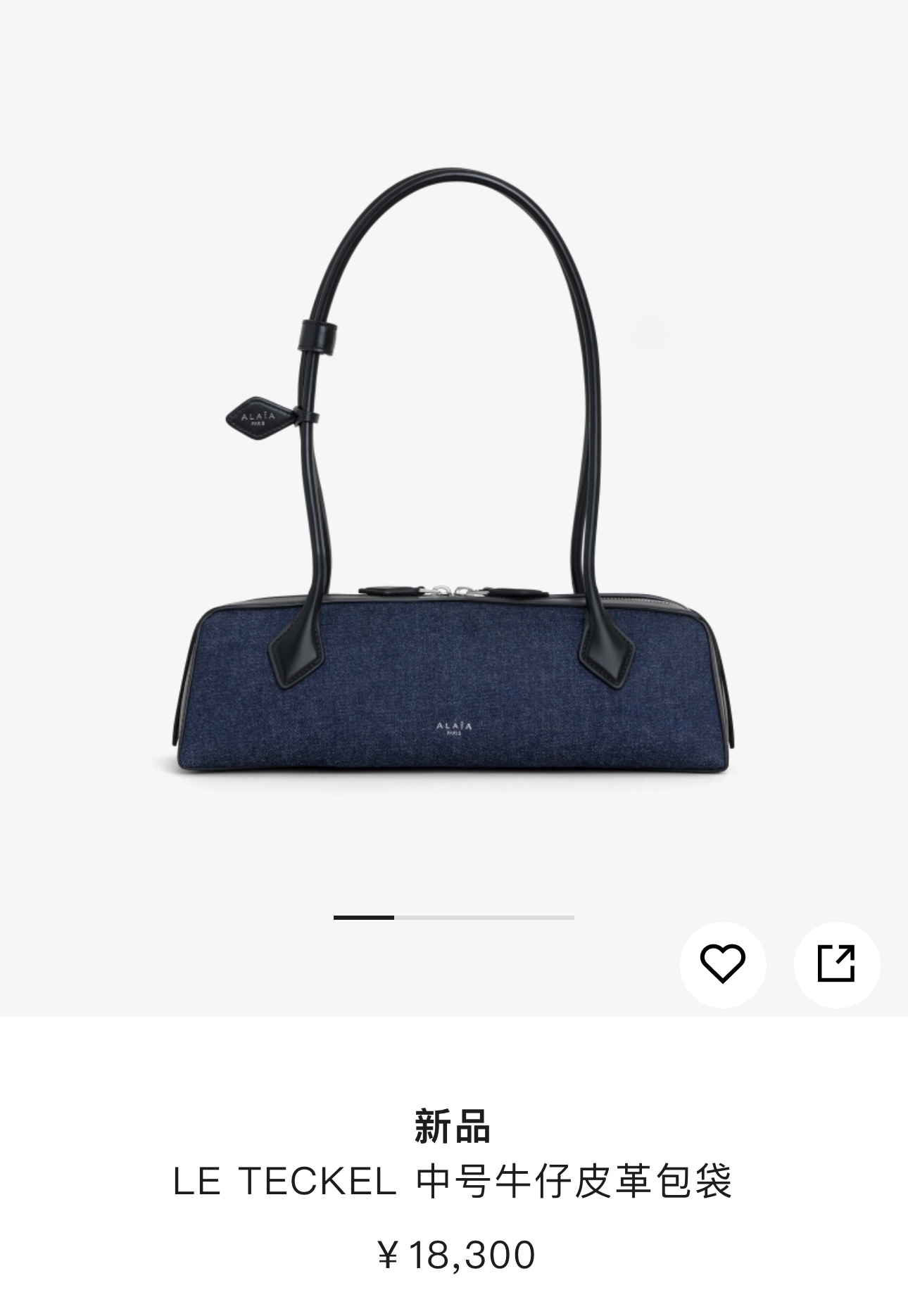Add the Le Teckel bag to wishlist
The height and width of the screenshot is (1316, 908).
(x=722, y=963)
